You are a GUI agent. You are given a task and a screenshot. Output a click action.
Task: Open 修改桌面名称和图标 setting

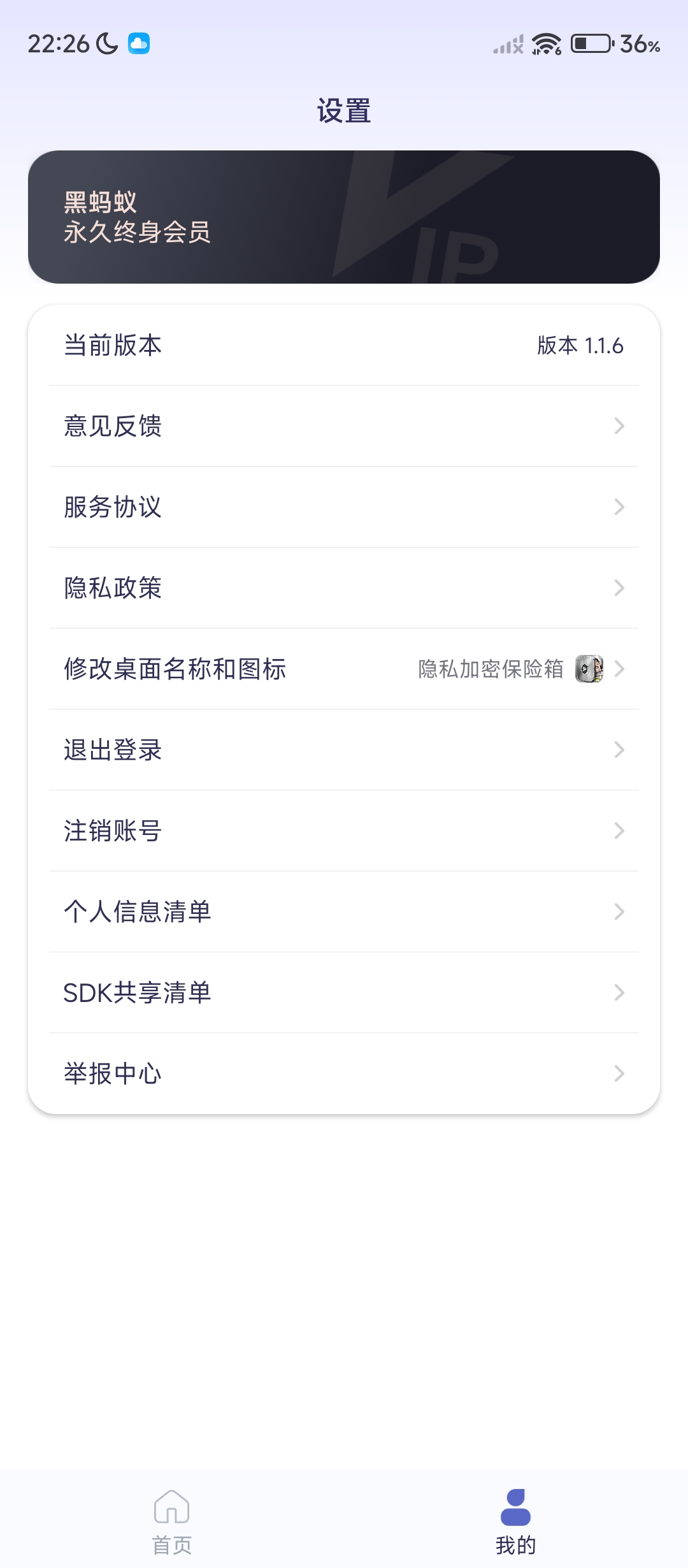[344, 669]
